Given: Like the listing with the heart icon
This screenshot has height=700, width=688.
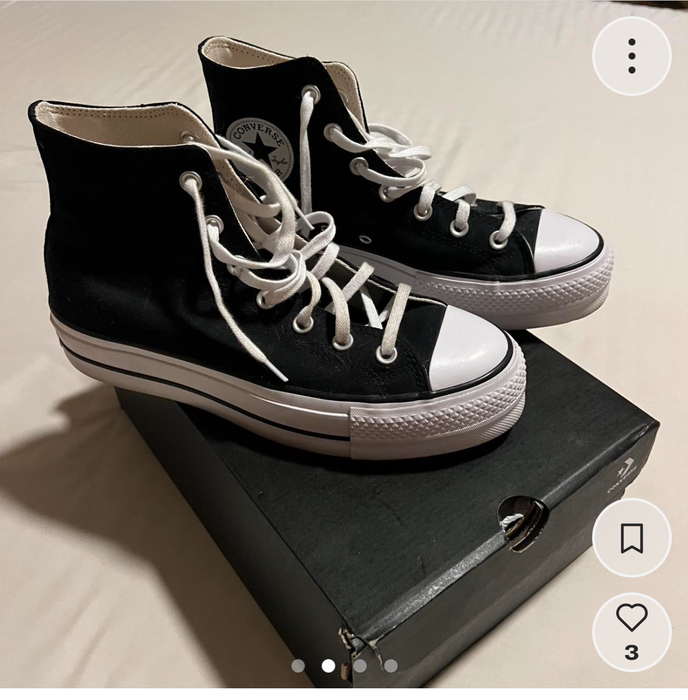Looking at the screenshot, I should coord(631,618).
